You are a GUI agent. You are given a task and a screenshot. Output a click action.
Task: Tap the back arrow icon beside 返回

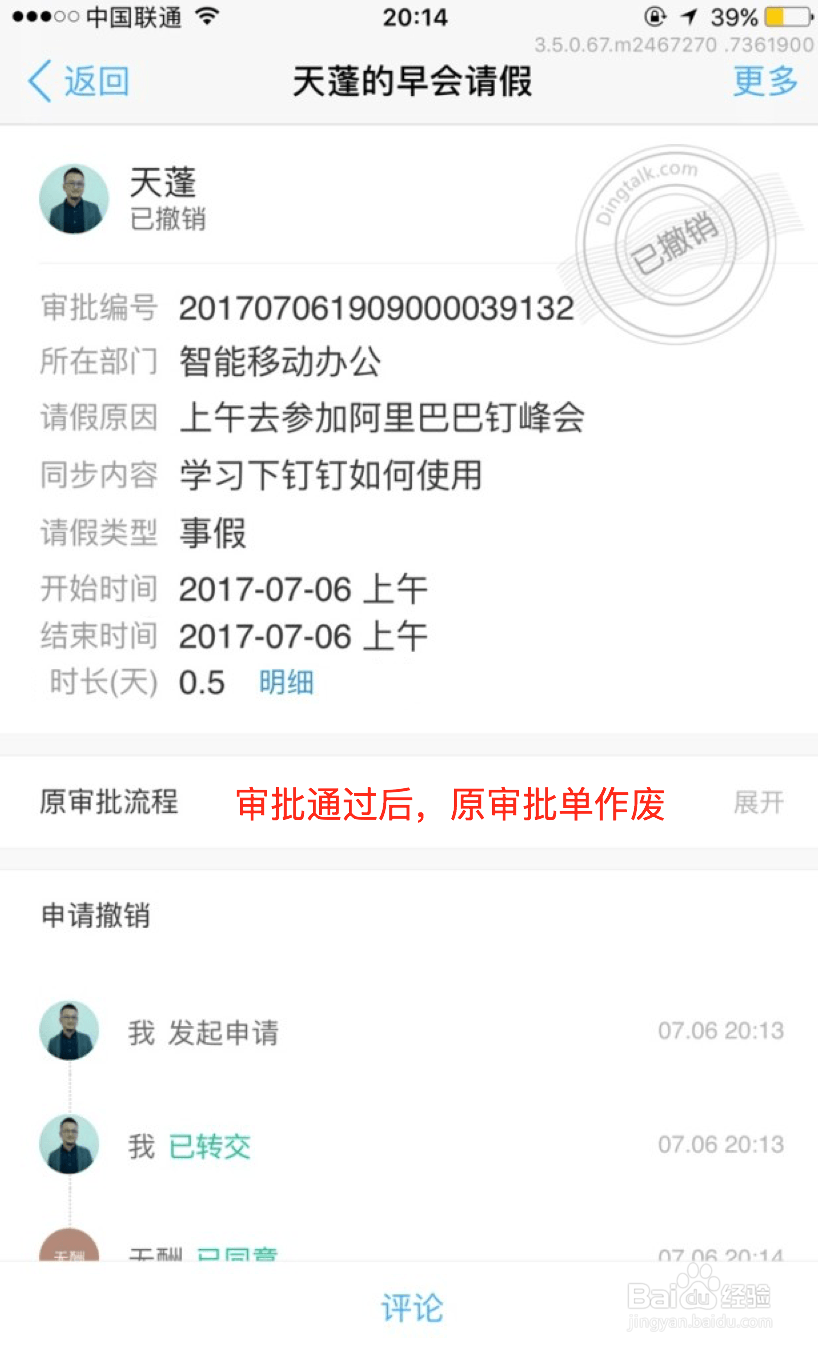coord(37,80)
